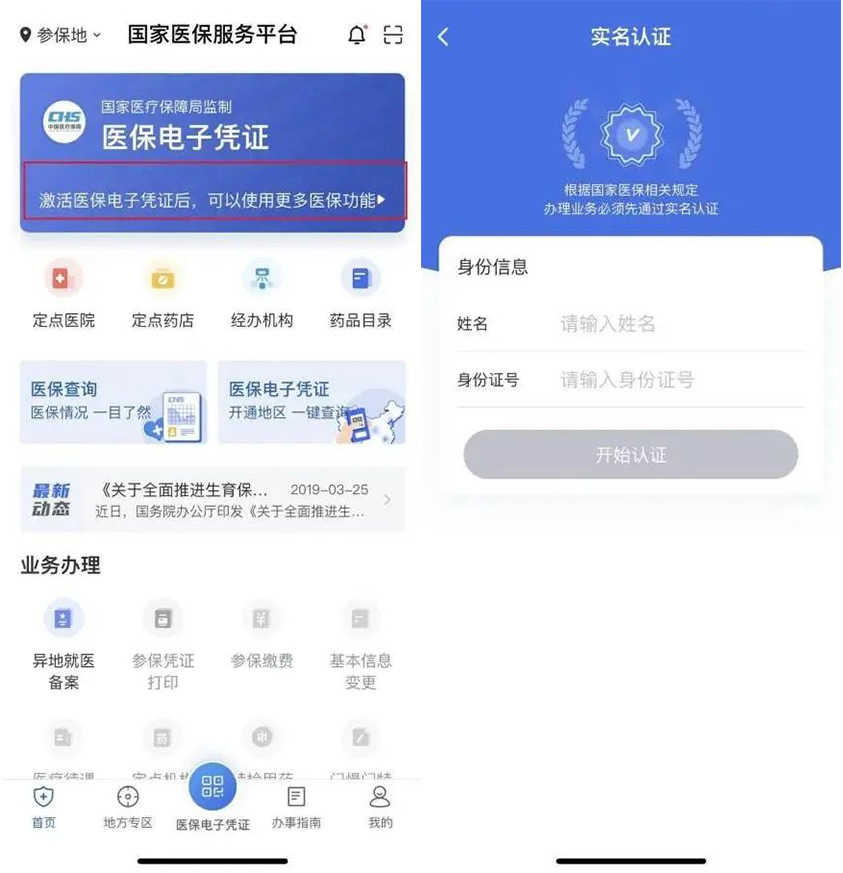Tap the 开始认证 button
Screen dimensions: 843x873
(630, 455)
